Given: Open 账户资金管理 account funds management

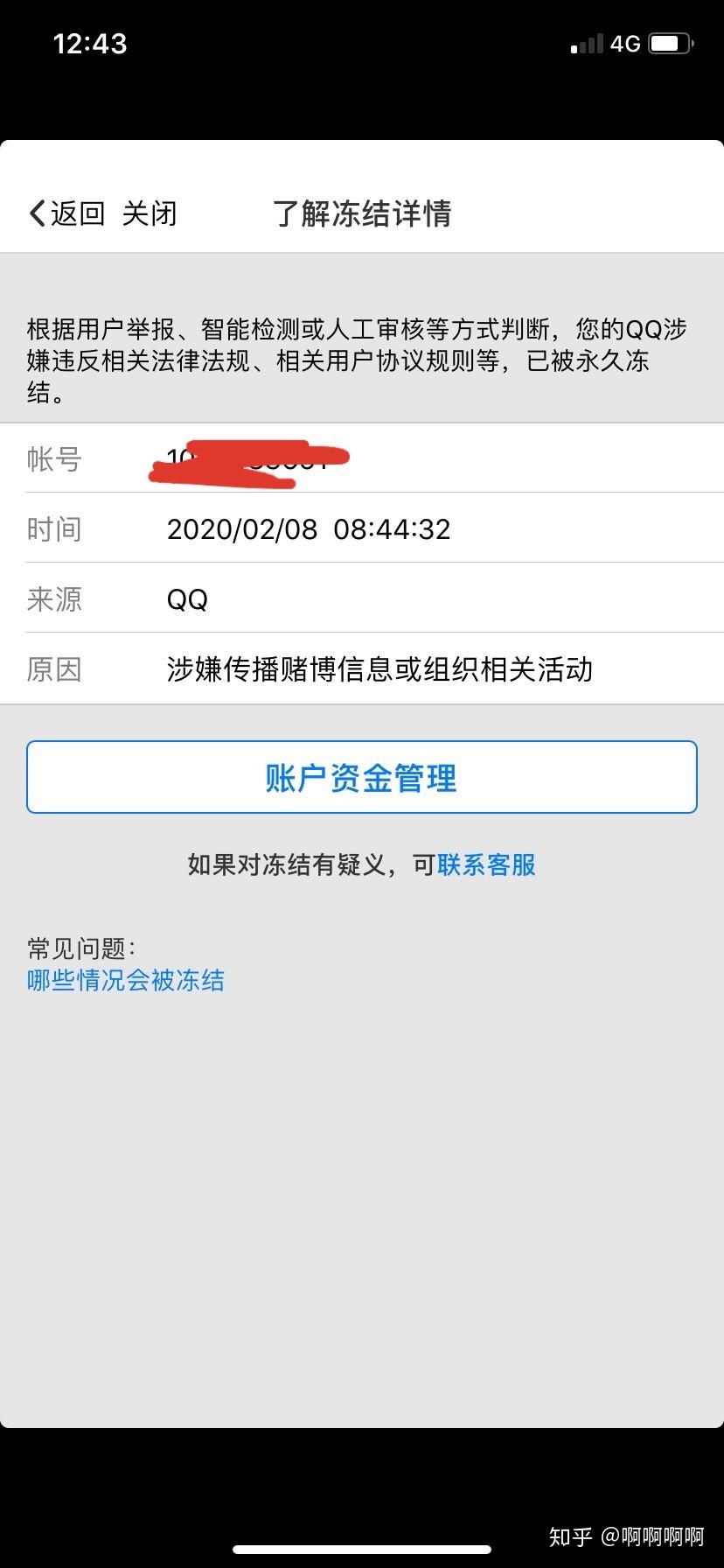Looking at the screenshot, I should click(x=362, y=777).
